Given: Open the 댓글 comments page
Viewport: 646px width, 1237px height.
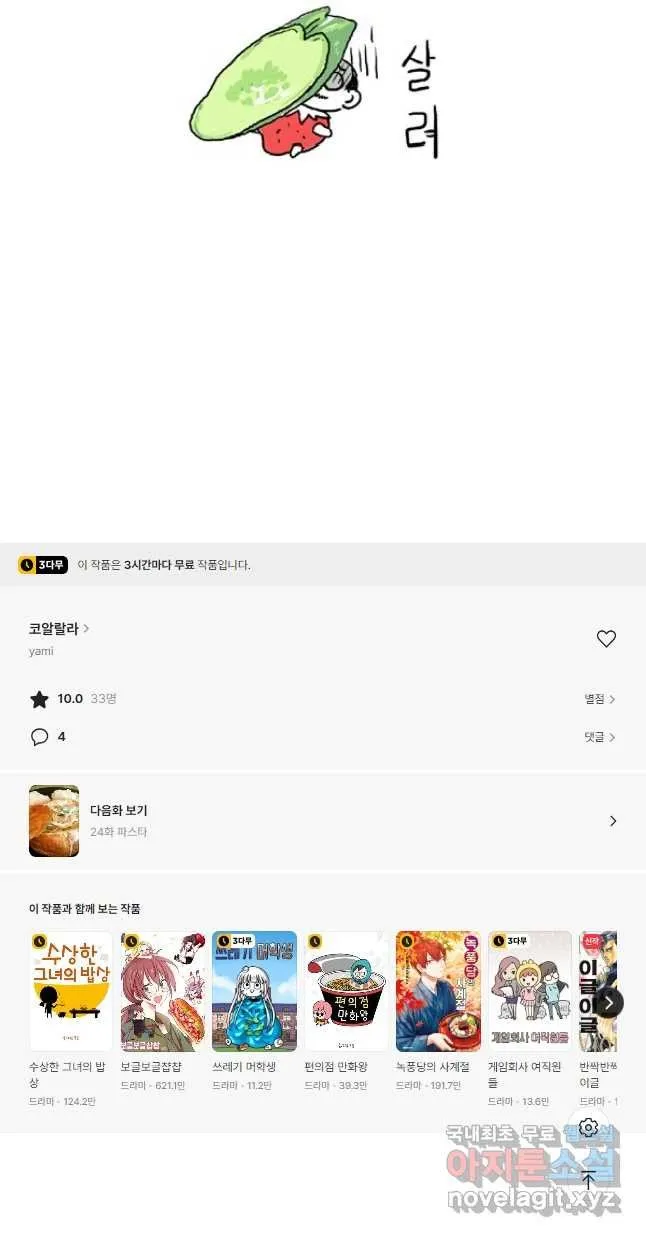Looking at the screenshot, I should tap(600, 737).
